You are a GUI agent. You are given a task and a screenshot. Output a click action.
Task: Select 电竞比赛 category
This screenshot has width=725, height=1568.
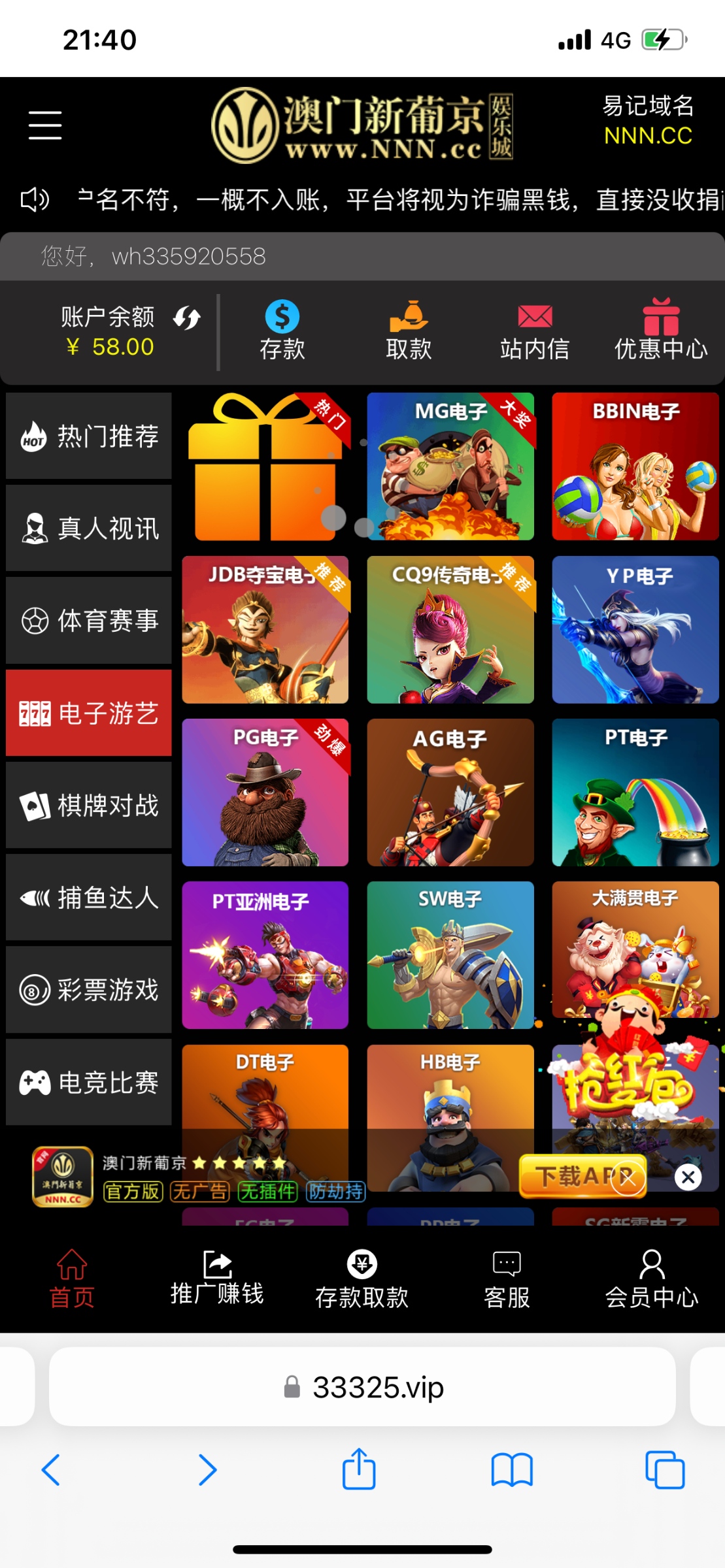89,1083
